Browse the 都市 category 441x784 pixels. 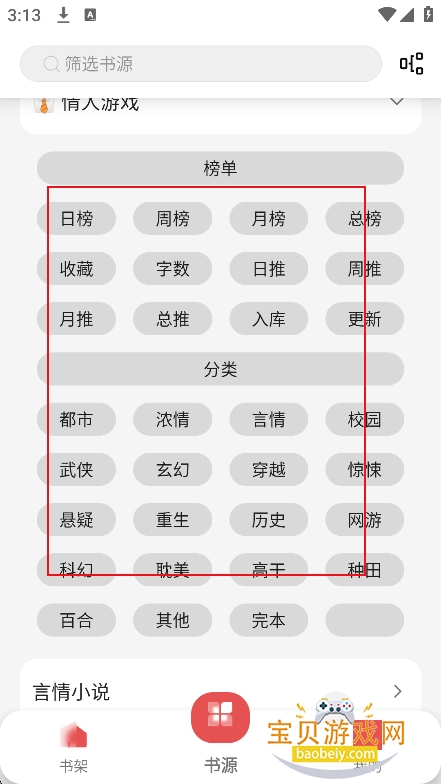coord(76,419)
